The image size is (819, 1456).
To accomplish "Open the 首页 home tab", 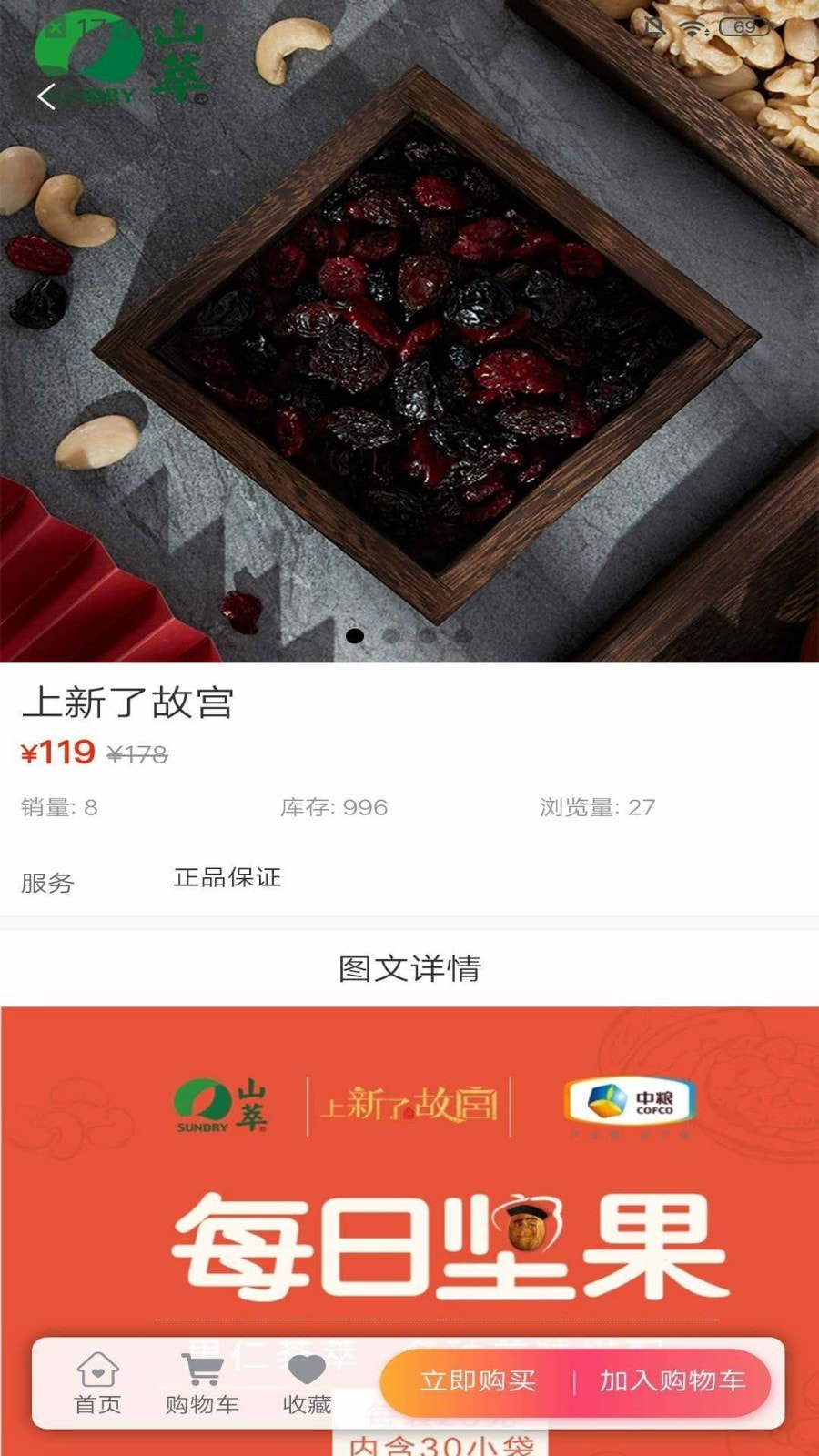I will coord(97,1383).
